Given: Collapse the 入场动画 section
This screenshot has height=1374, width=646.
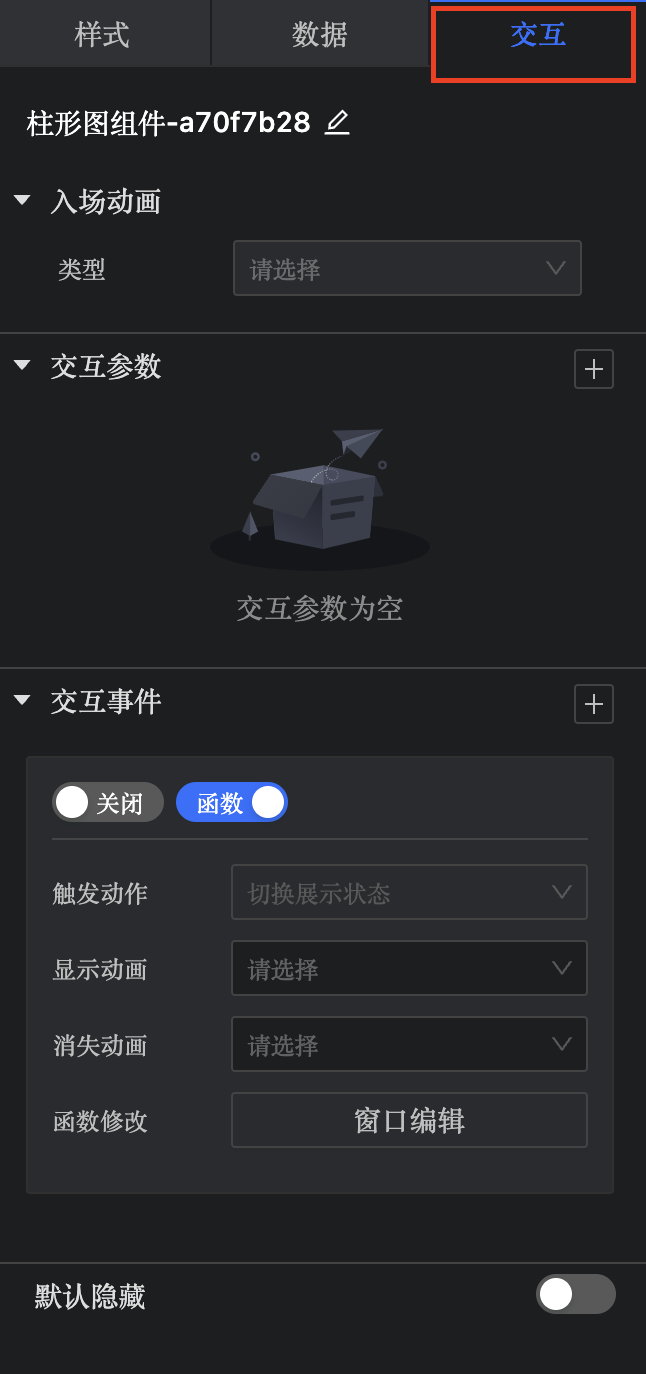Looking at the screenshot, I should pos(22,201).
